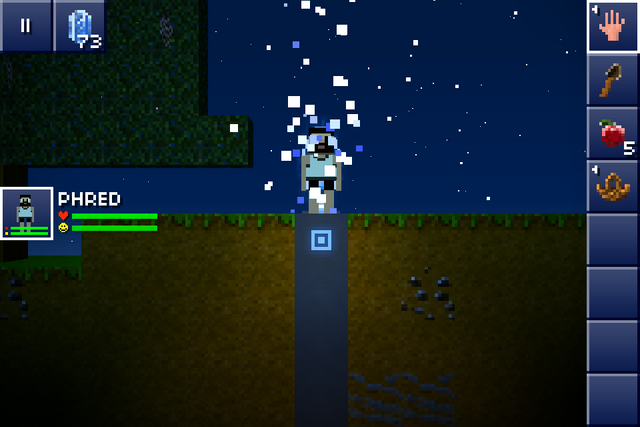Viewport: 640px width, 427px height.
Task: Select the stick tool slot
Action: tap(612, 79)
